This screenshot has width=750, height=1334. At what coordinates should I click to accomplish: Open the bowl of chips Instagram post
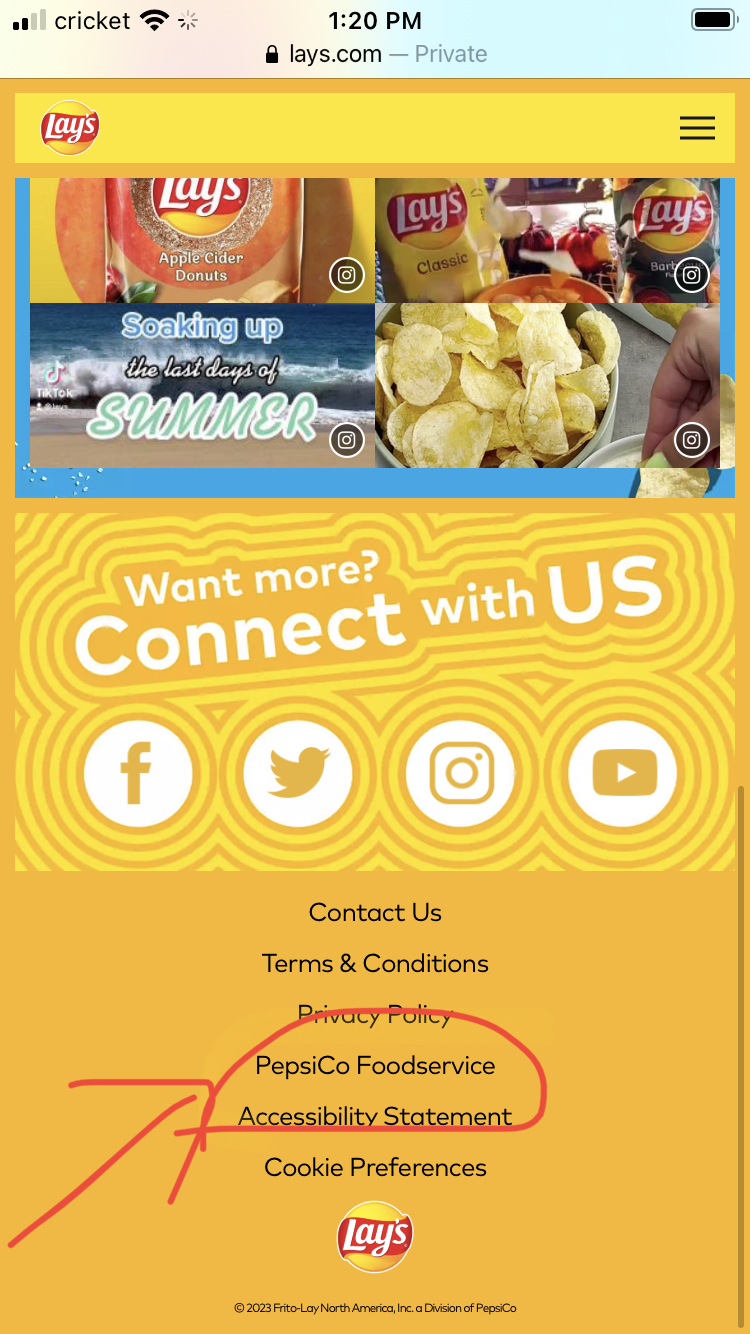point(547,385)
